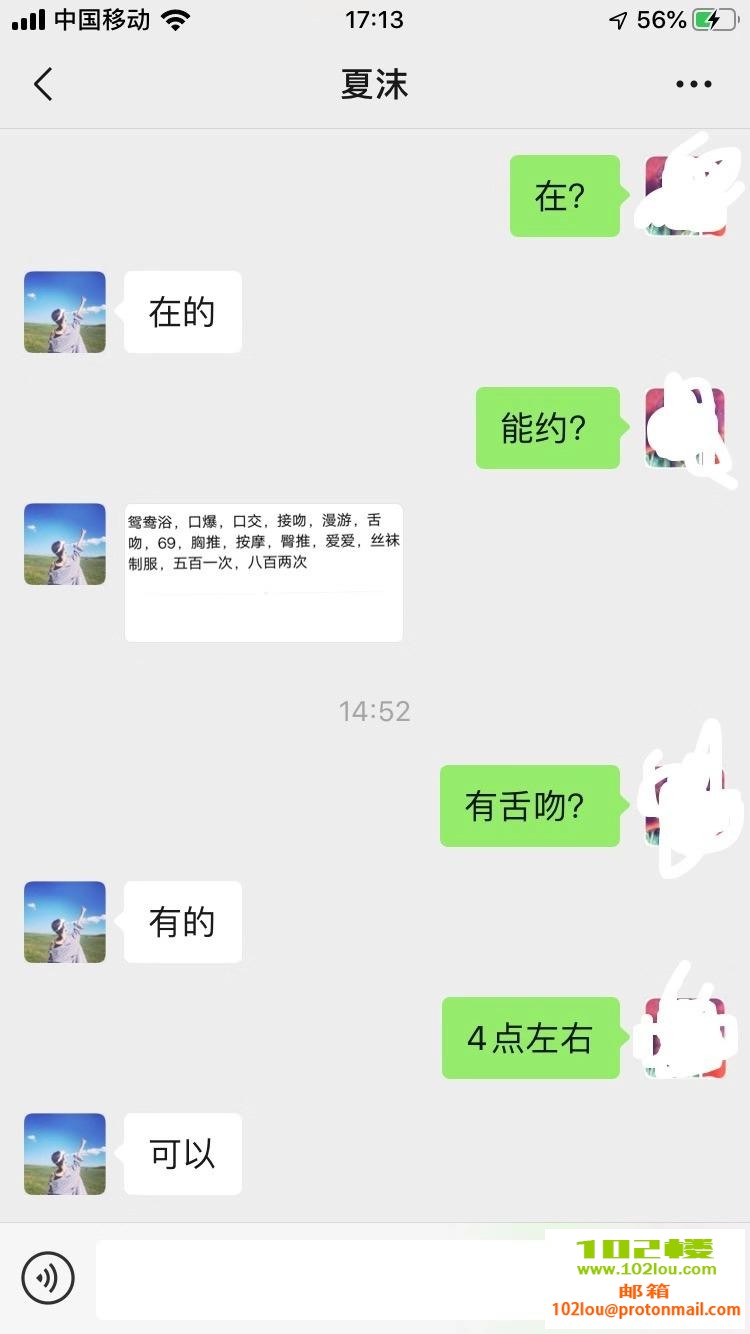The image size is (750, 1334).
Task: Tap the 4点左右 green bubble
Action: (530, 1038)
